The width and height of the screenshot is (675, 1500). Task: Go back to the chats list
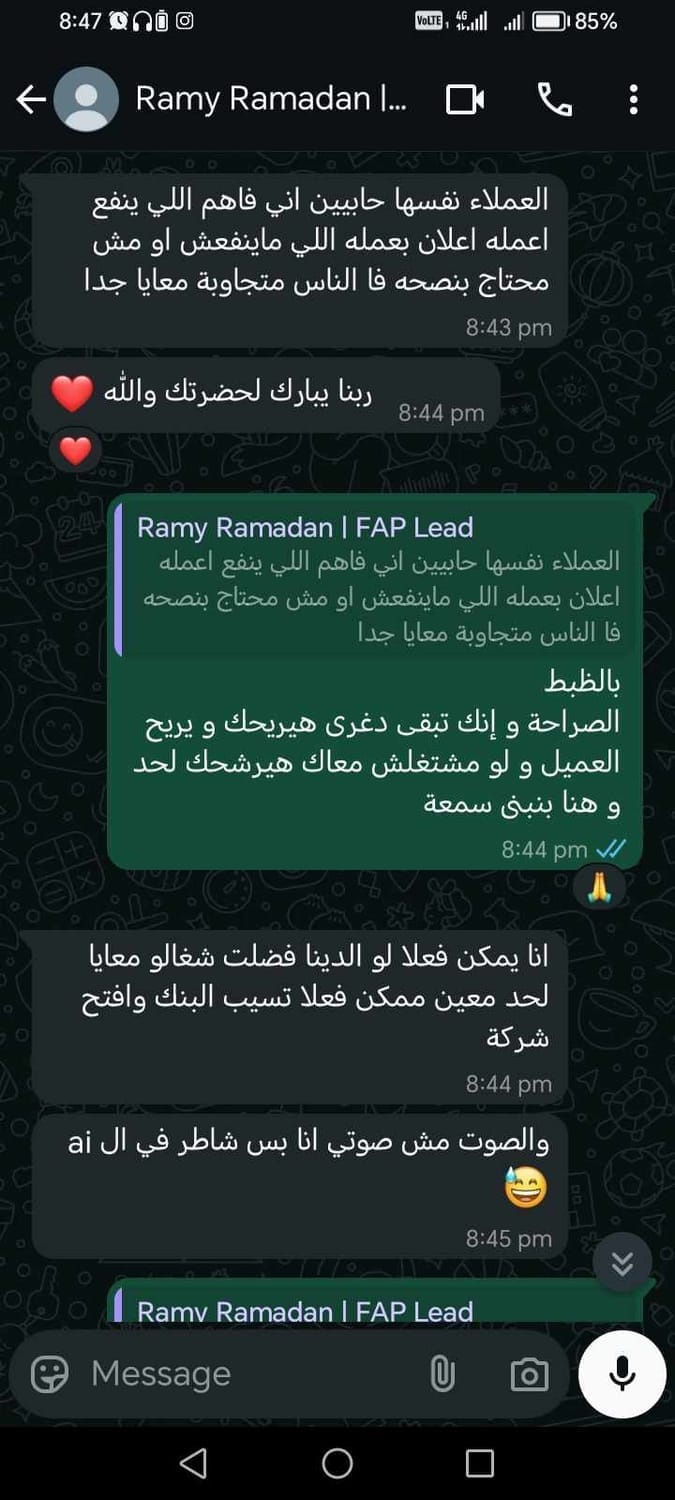point(31,99)
